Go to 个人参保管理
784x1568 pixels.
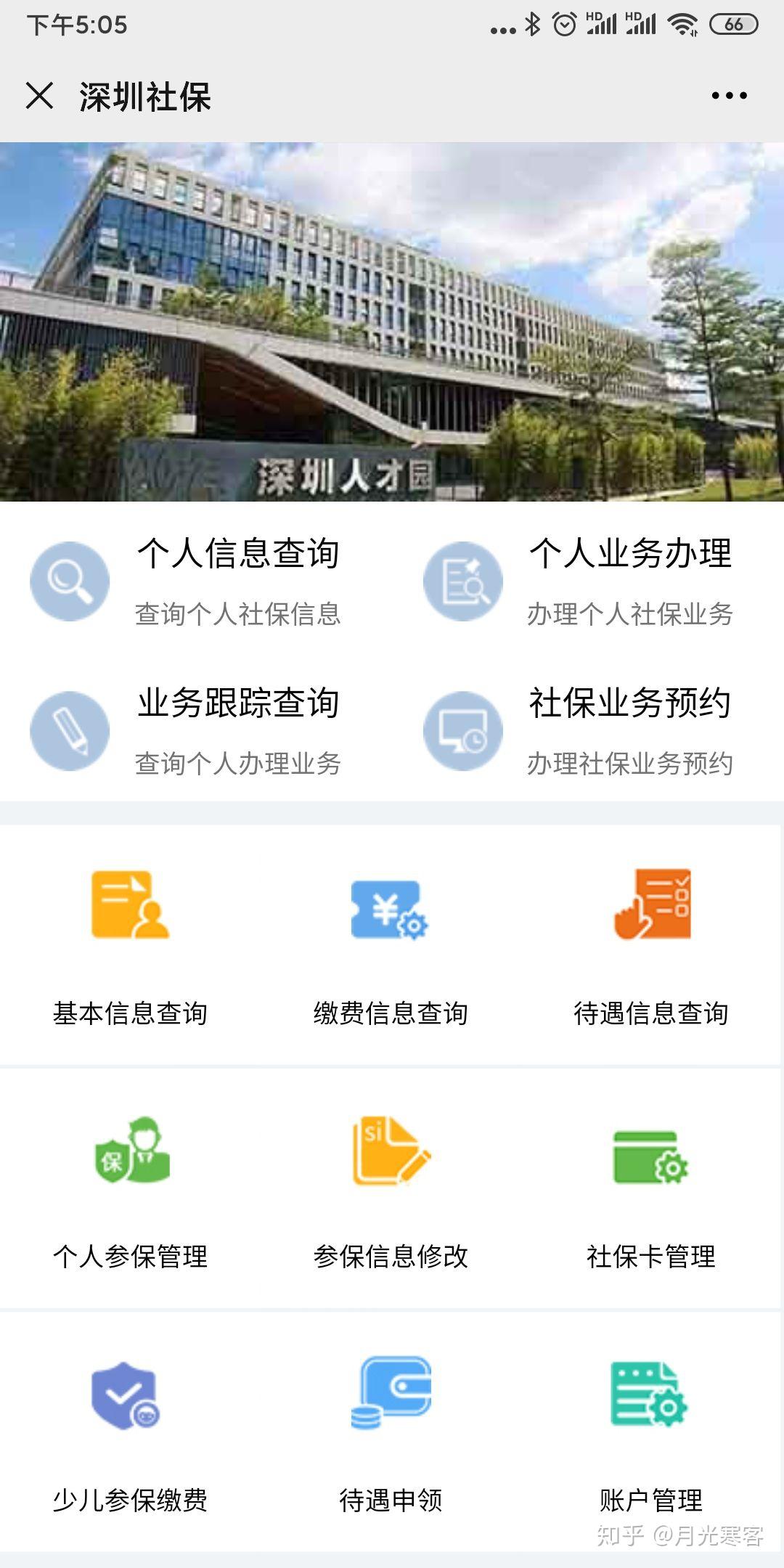pyautogui.click(x=131, y=1188)
